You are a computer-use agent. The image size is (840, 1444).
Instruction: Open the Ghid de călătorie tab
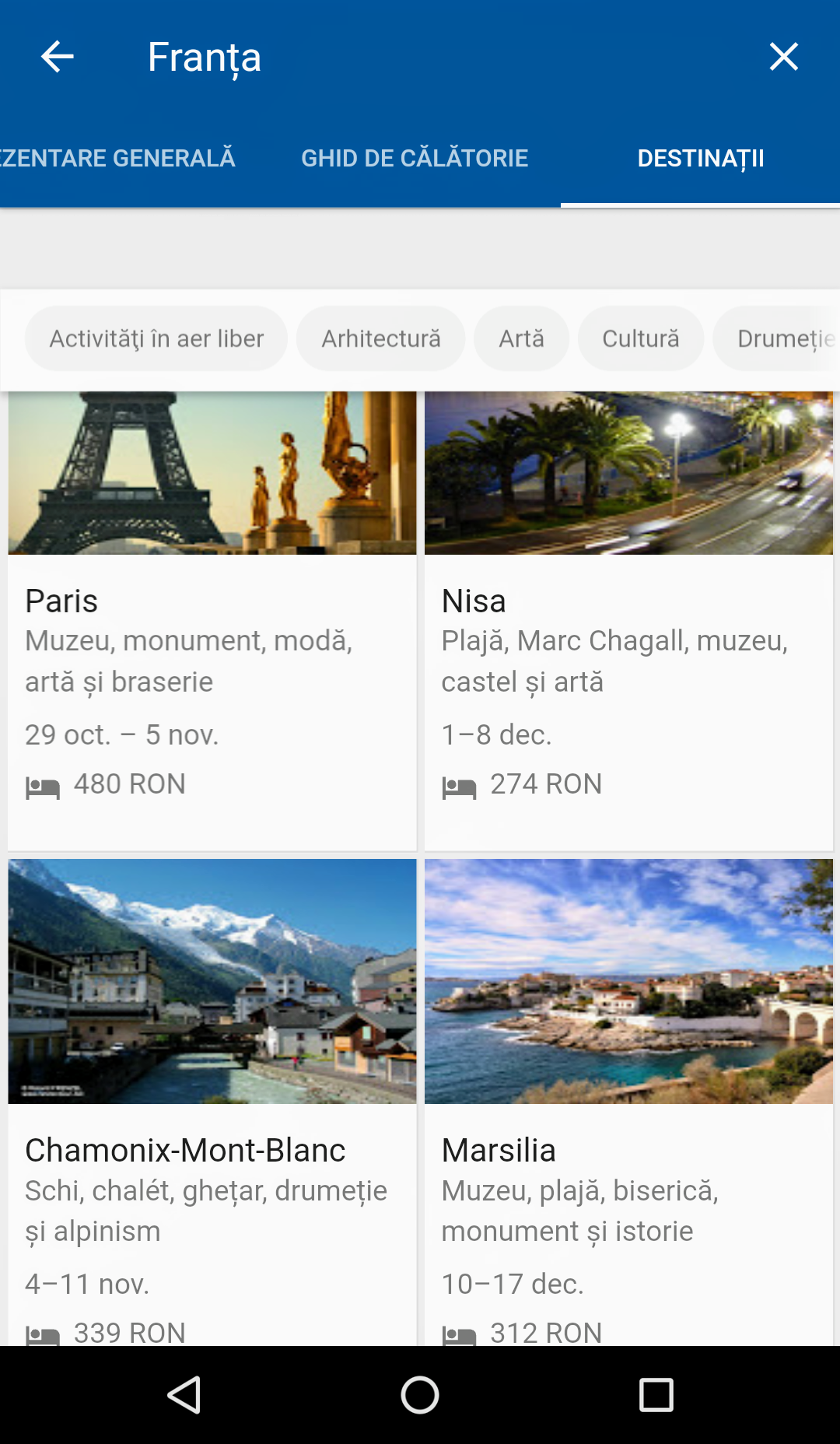[x=415, y=158]
